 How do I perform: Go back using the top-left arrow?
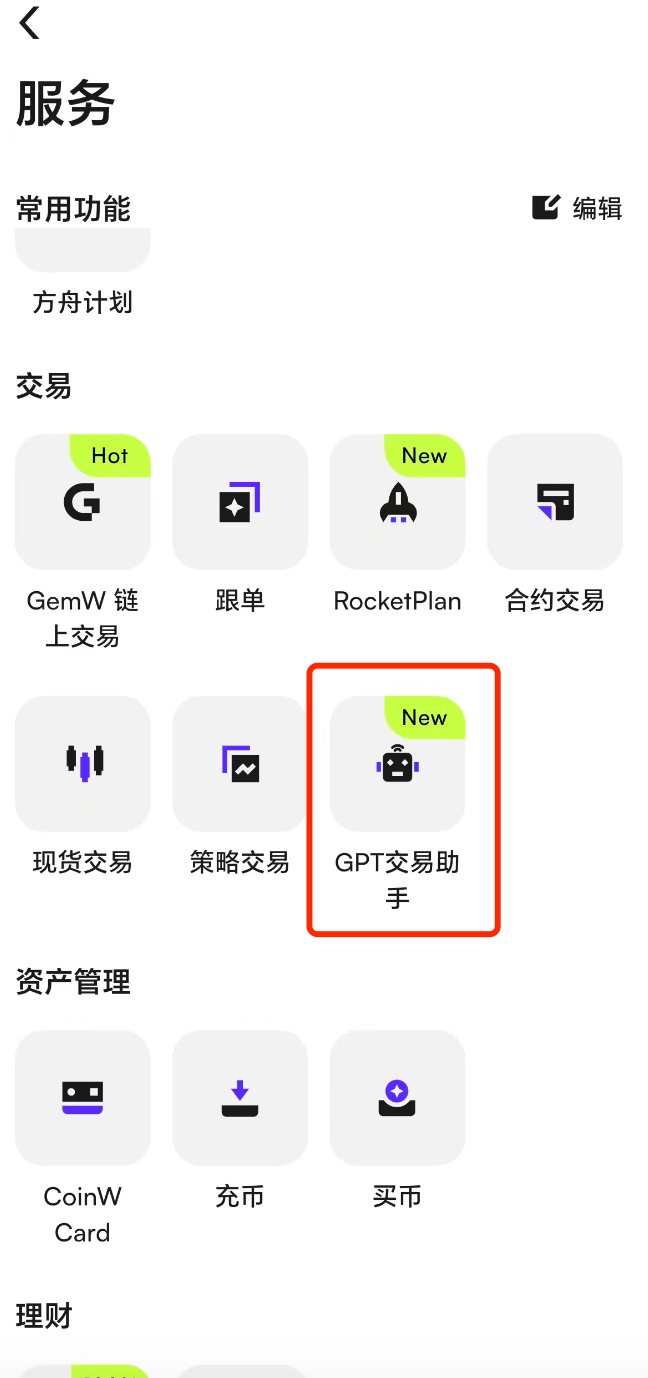pos(30,22)
